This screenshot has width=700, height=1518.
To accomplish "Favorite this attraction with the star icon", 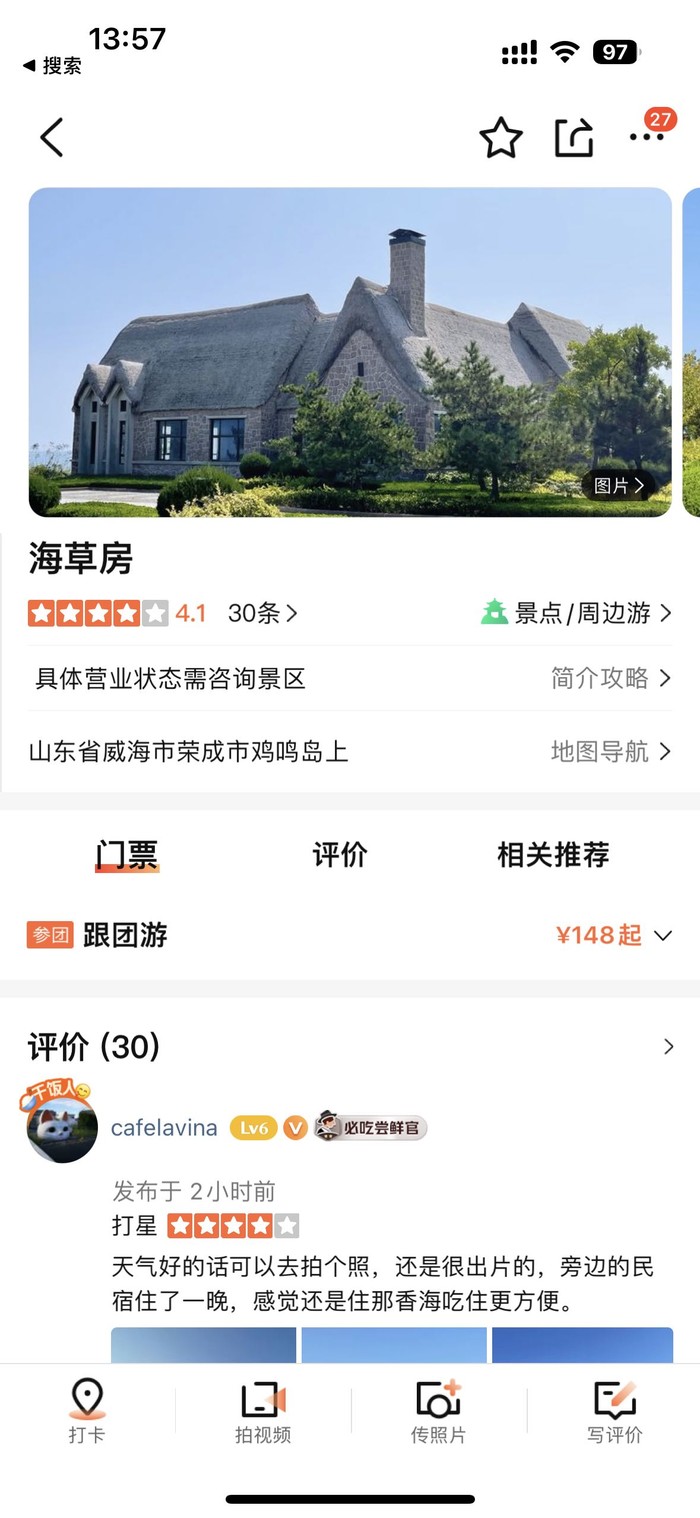I will [500, 138].
